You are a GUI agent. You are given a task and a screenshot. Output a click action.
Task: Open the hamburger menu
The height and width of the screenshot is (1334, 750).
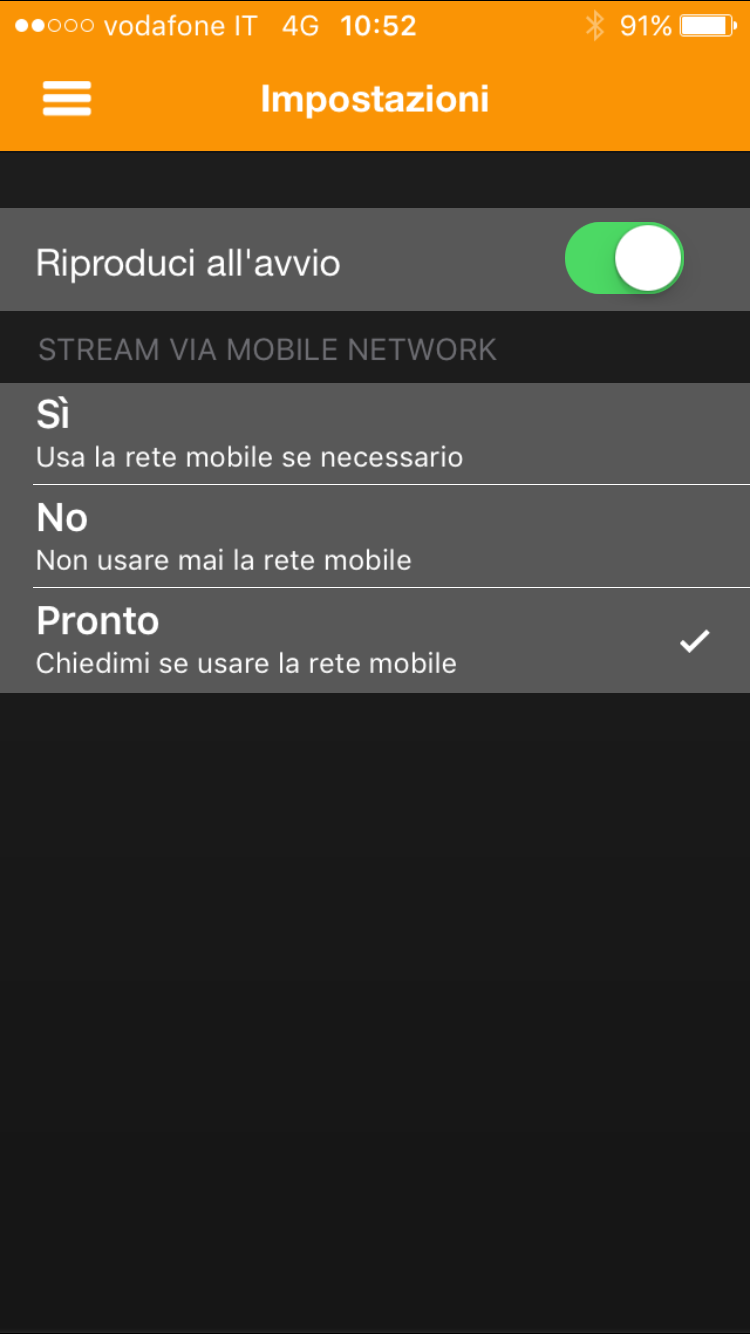point(66,98)
